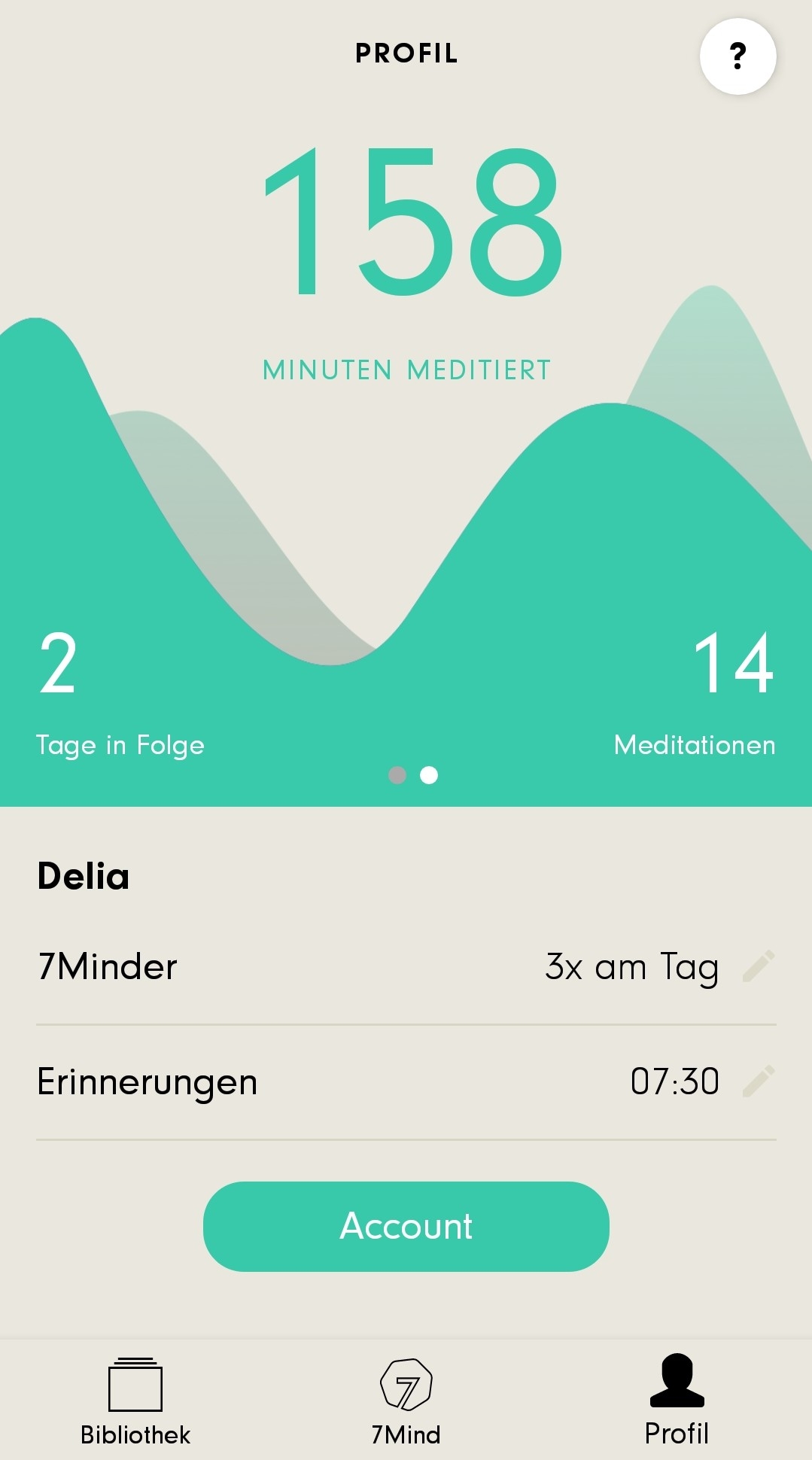The width and height of the screenshot is (812, 1460).
Task: Tap the first page indicator dot
Action: tap(397, 775)
